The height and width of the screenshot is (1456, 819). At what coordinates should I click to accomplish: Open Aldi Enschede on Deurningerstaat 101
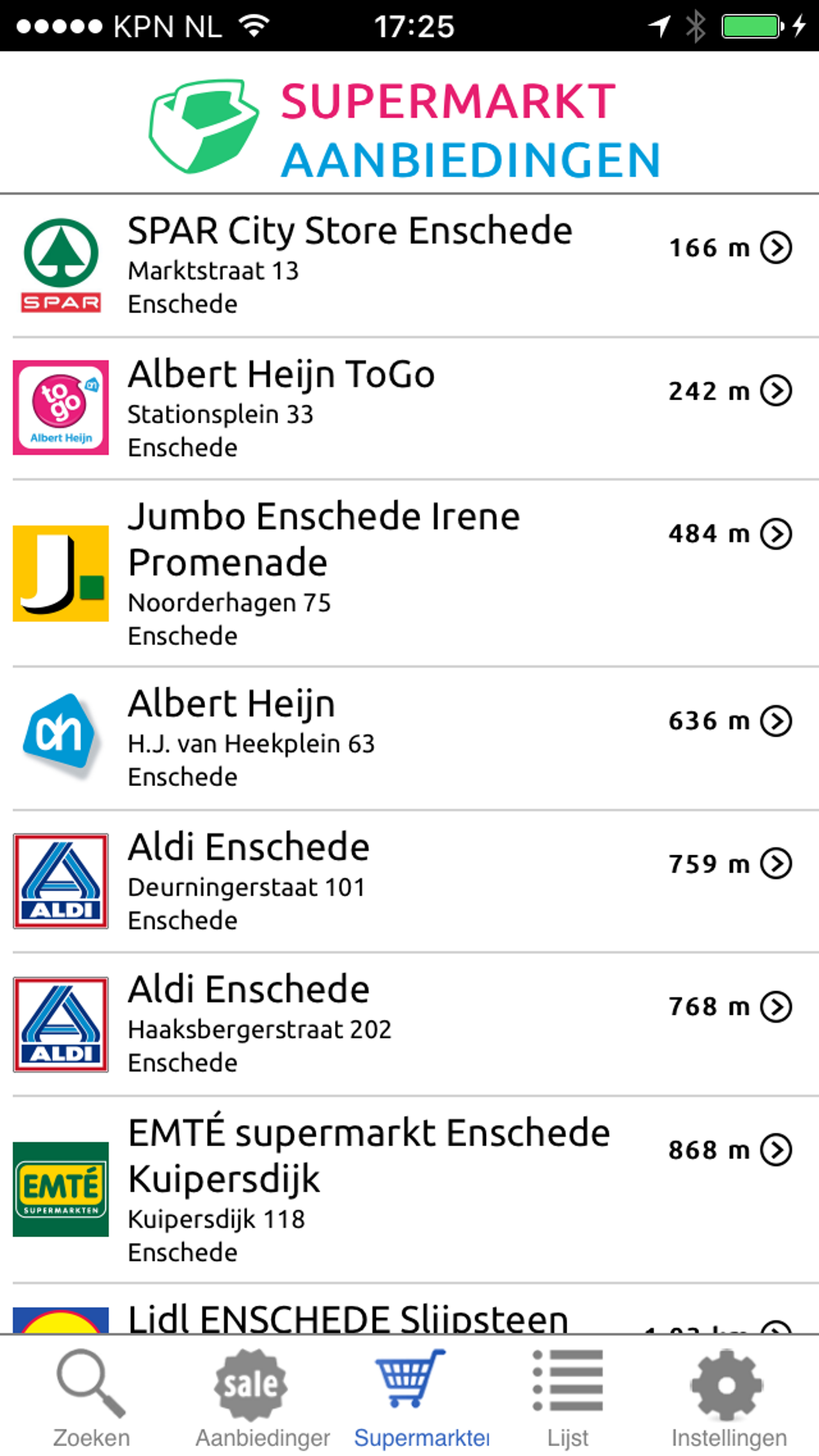(x=409, y=881)
